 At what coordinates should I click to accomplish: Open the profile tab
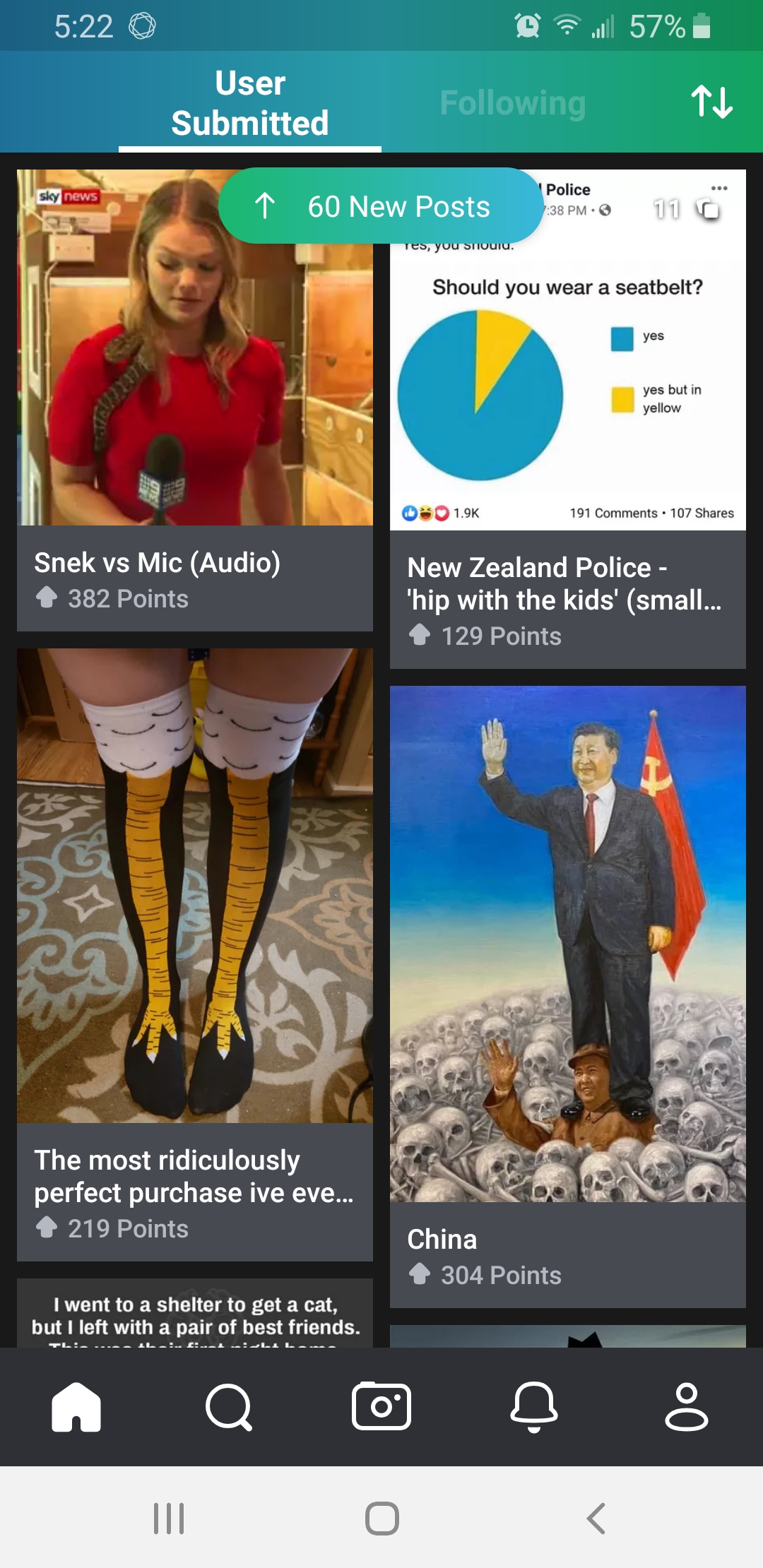click(686, 1406)
